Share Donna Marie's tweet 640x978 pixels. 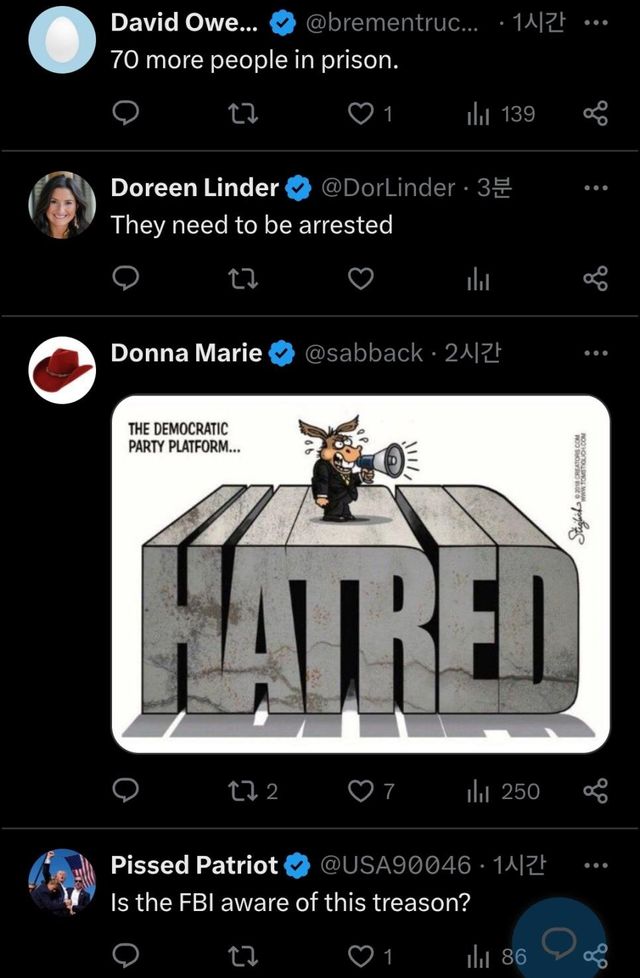(x=595, y=791)
